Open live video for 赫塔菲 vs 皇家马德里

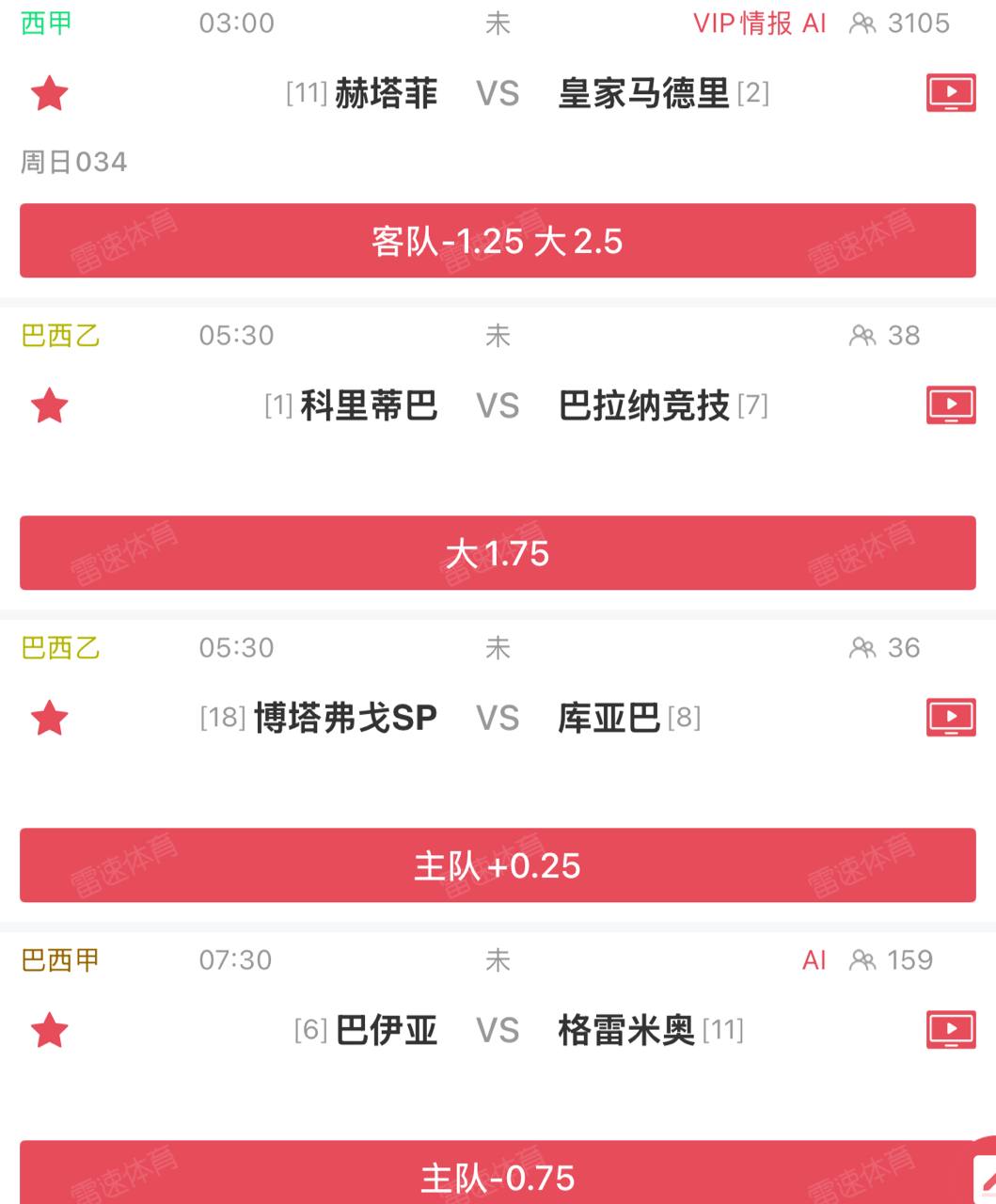pos(951,93)
